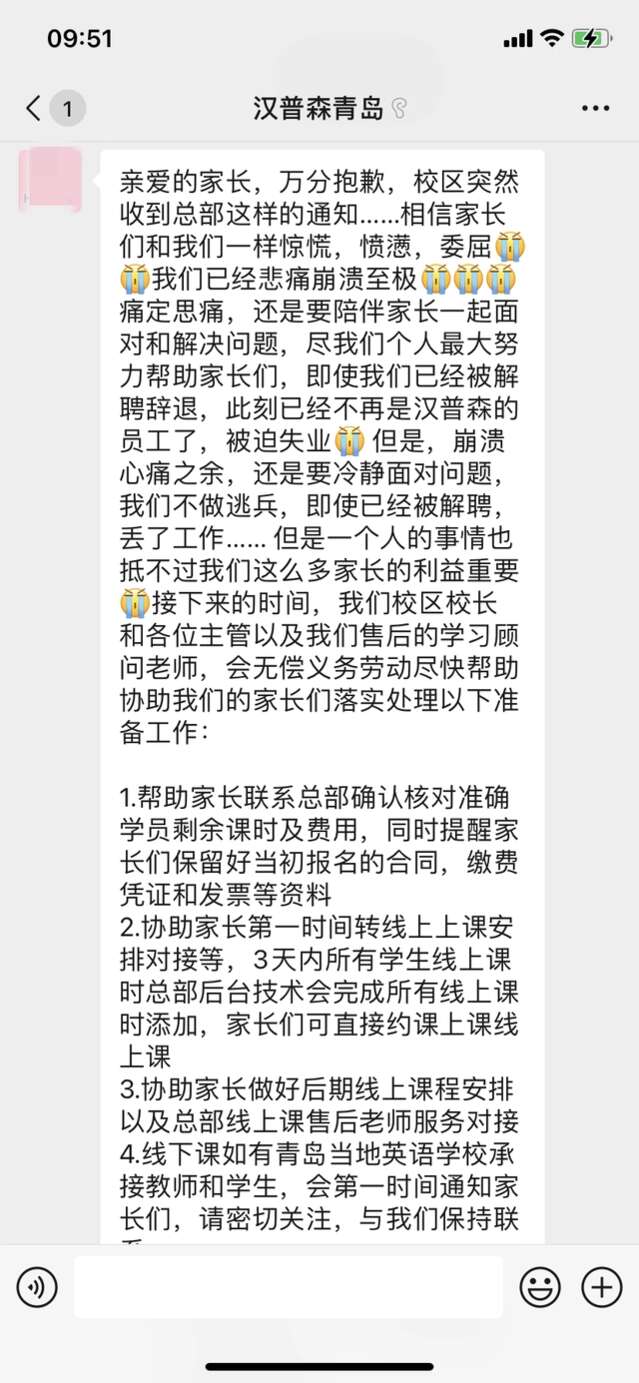Open the sender's profile avatar
The width and height of the screenshot is (639, 1383).
50,179
